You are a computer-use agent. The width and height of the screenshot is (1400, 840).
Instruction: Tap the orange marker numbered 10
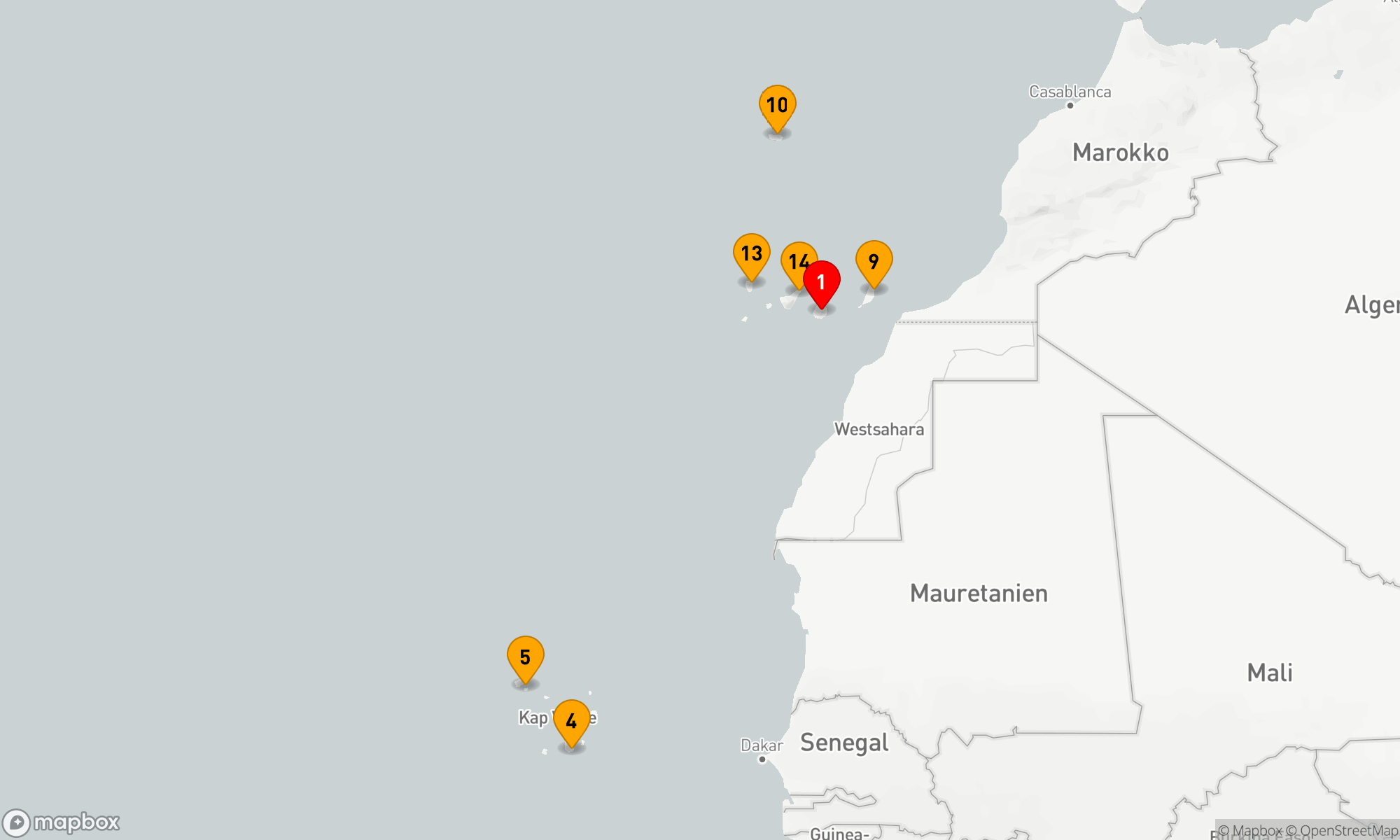pos(777,106)
